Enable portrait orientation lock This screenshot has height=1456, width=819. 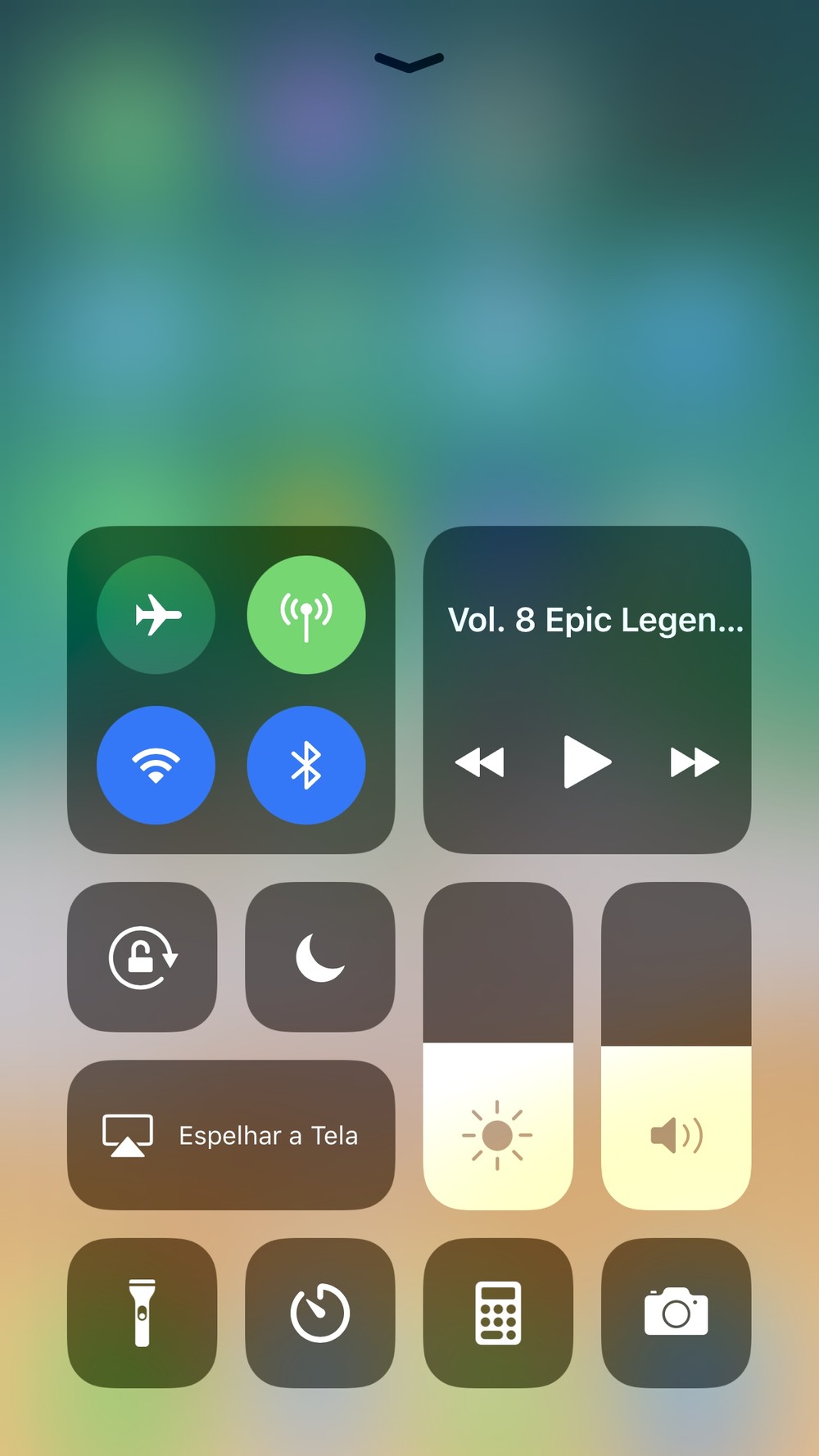pyautogui.click(x=143, y=956)
